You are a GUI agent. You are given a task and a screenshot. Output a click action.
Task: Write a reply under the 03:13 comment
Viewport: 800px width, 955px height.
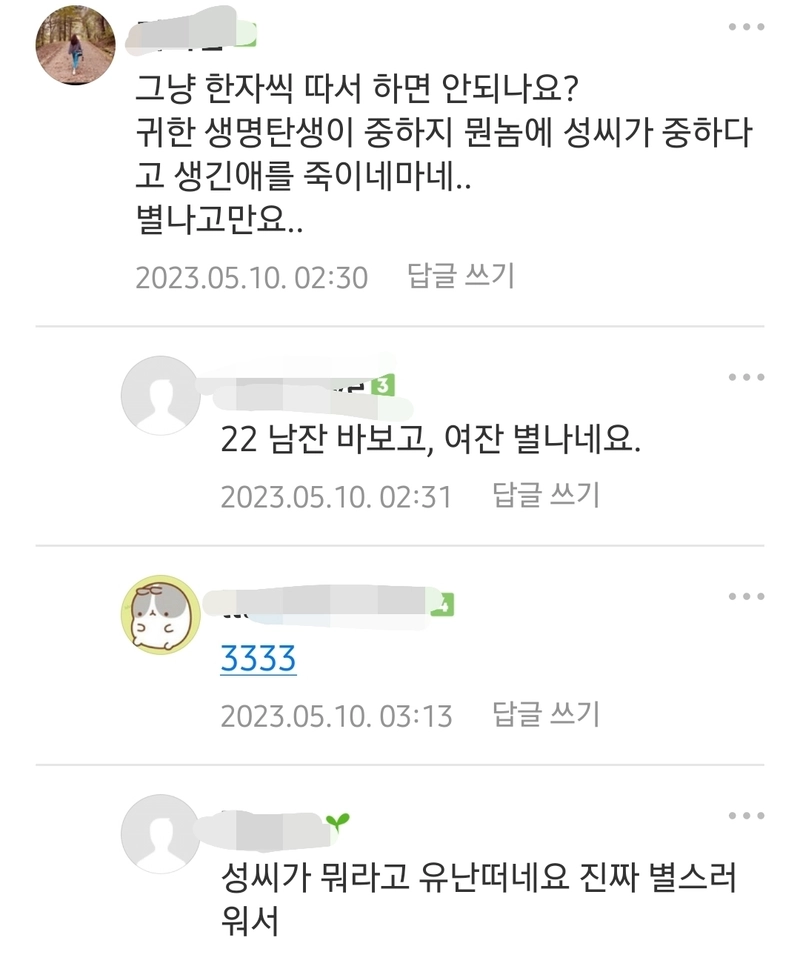546,714
